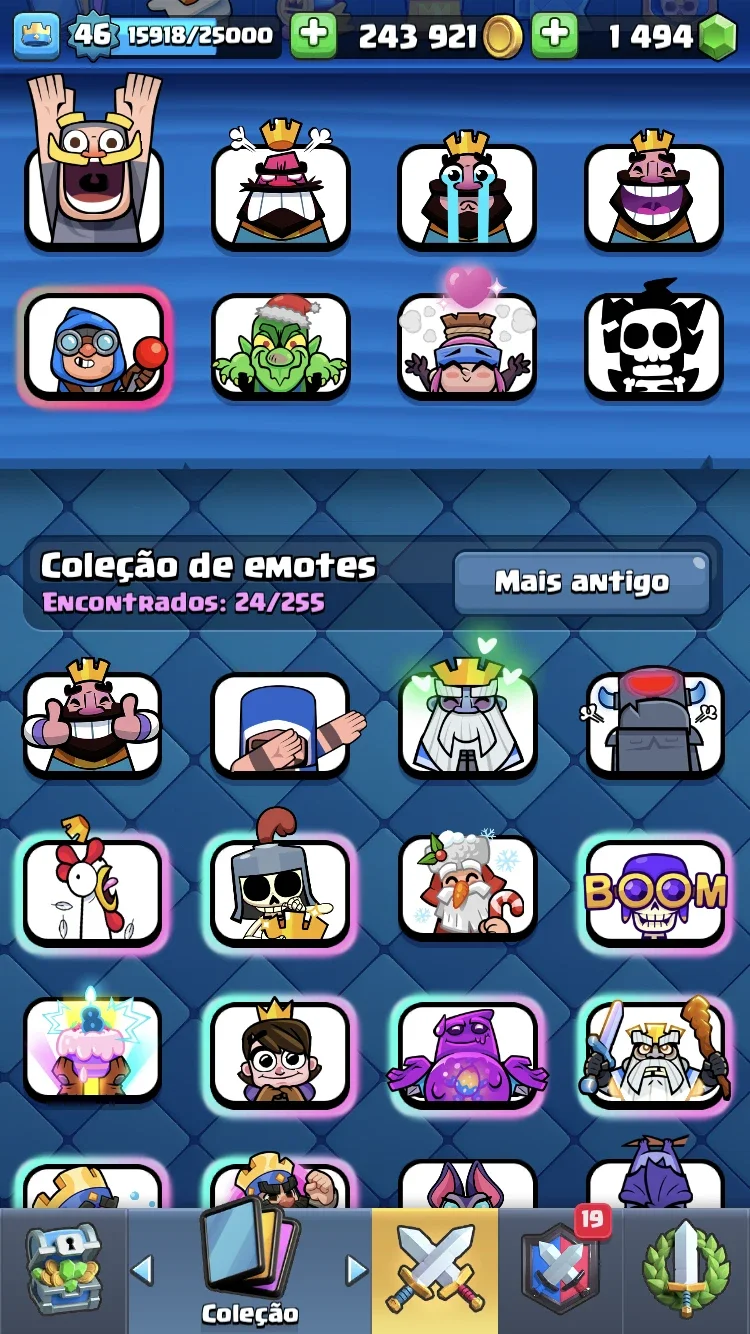Screen dimensions: 750x1334
Task: Open the clan shield tab with badge 19
Action: [560, 1270]
